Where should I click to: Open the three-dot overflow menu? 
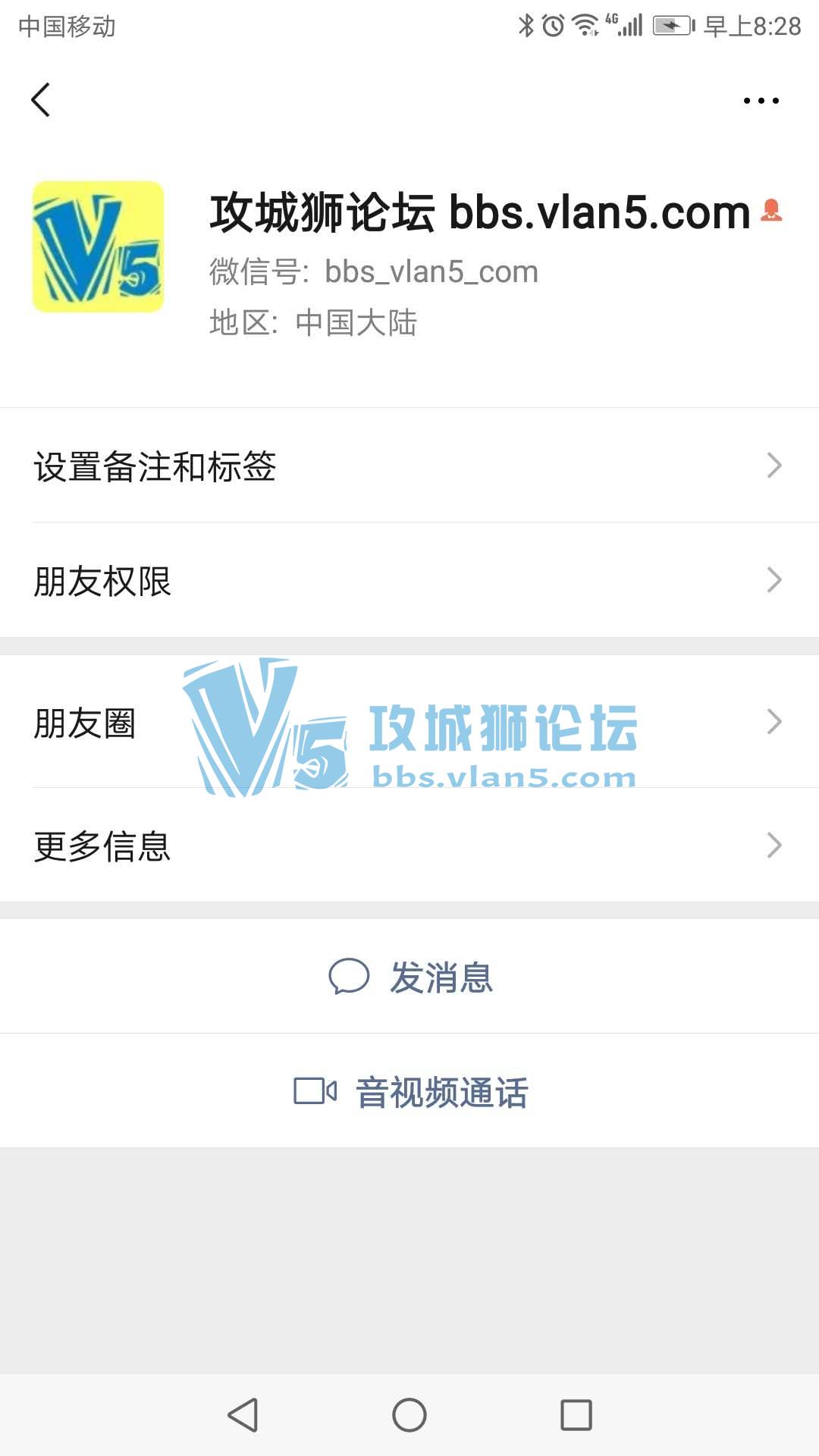click(761, 100)
